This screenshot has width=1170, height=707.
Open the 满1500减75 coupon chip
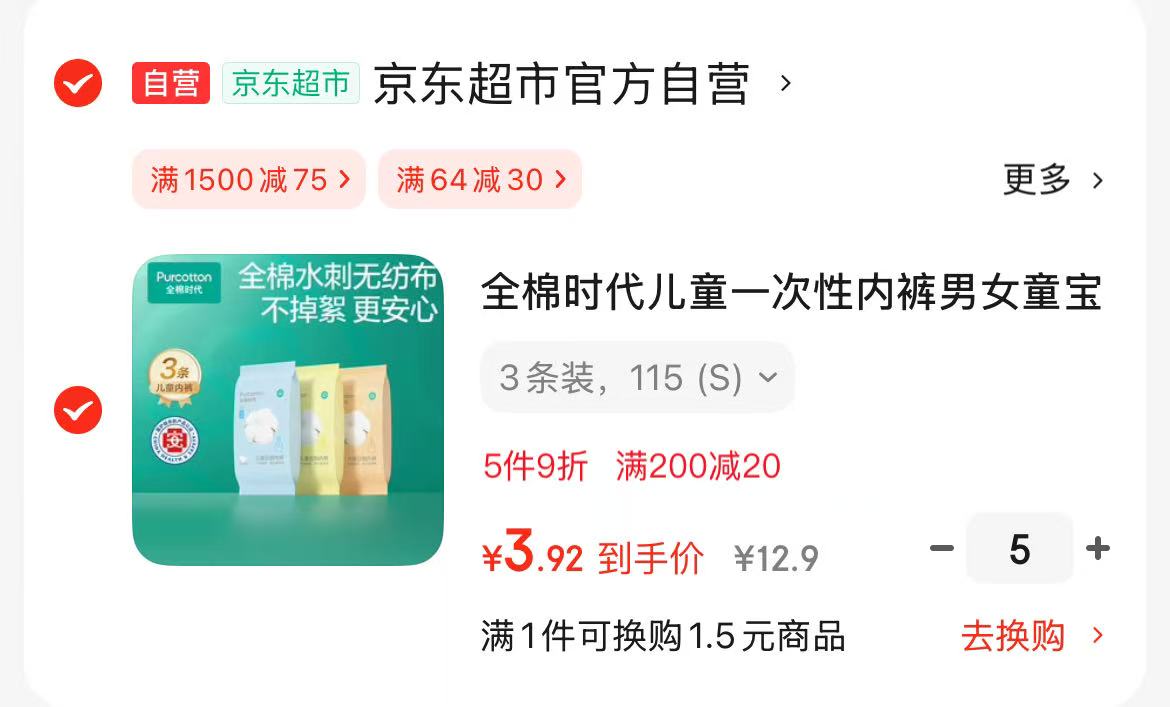pyautogui.click(x=249, y=180)
